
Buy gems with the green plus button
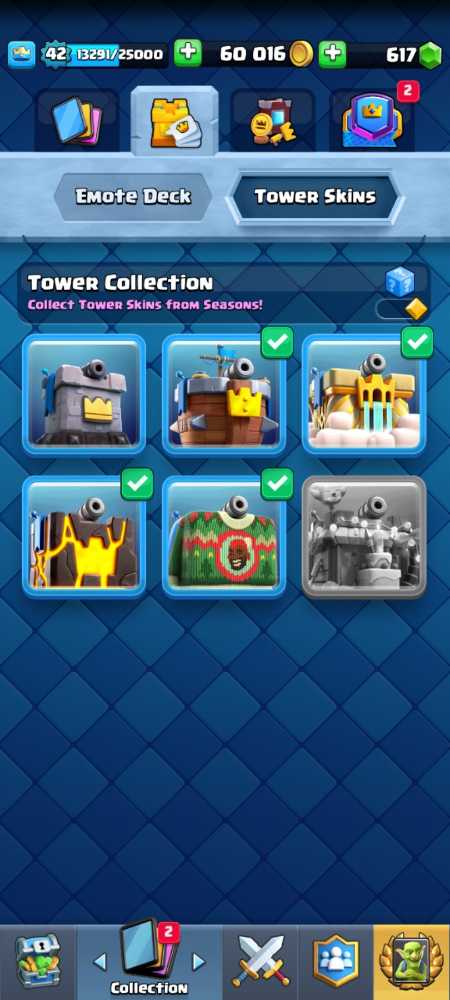pyautogui.click(x=332, y=54)
